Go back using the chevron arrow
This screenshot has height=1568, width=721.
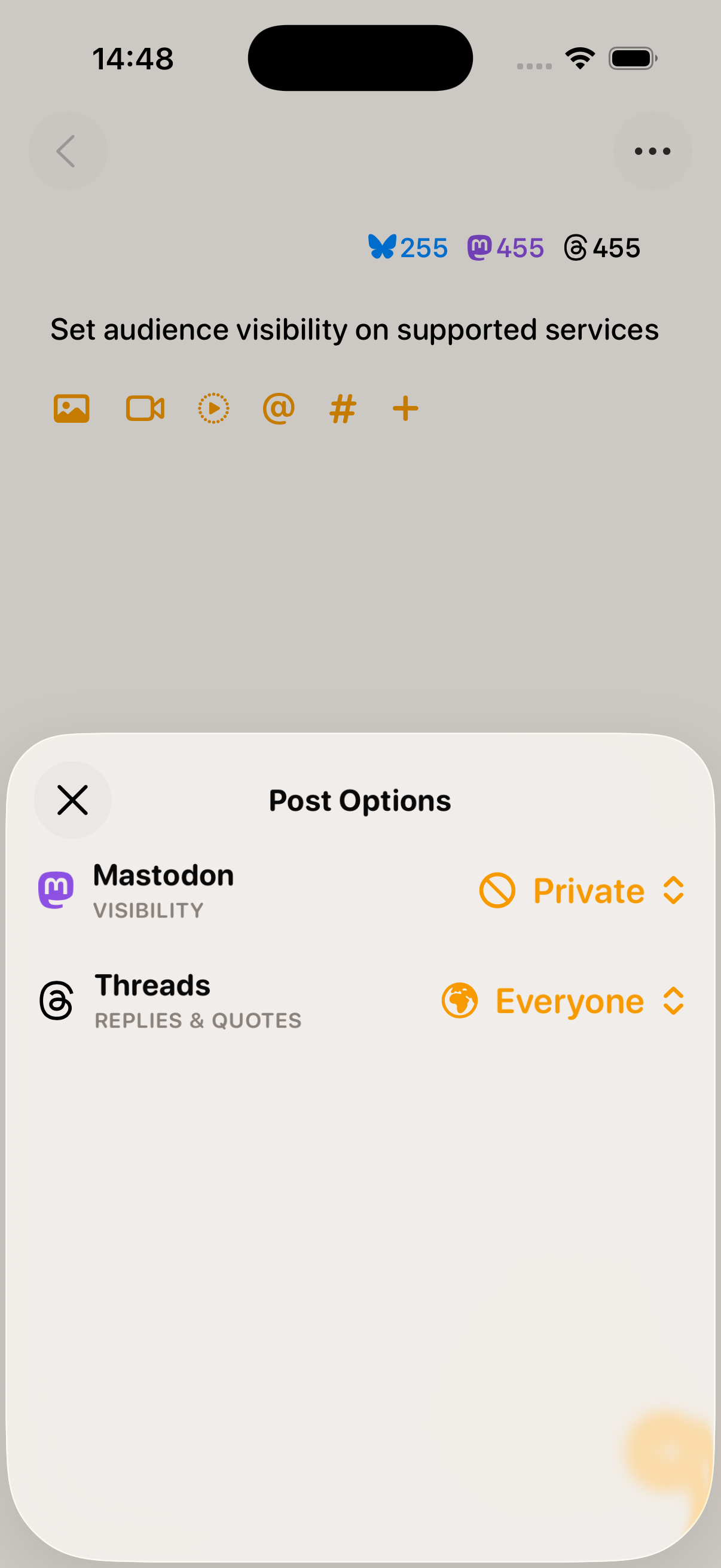68,150
